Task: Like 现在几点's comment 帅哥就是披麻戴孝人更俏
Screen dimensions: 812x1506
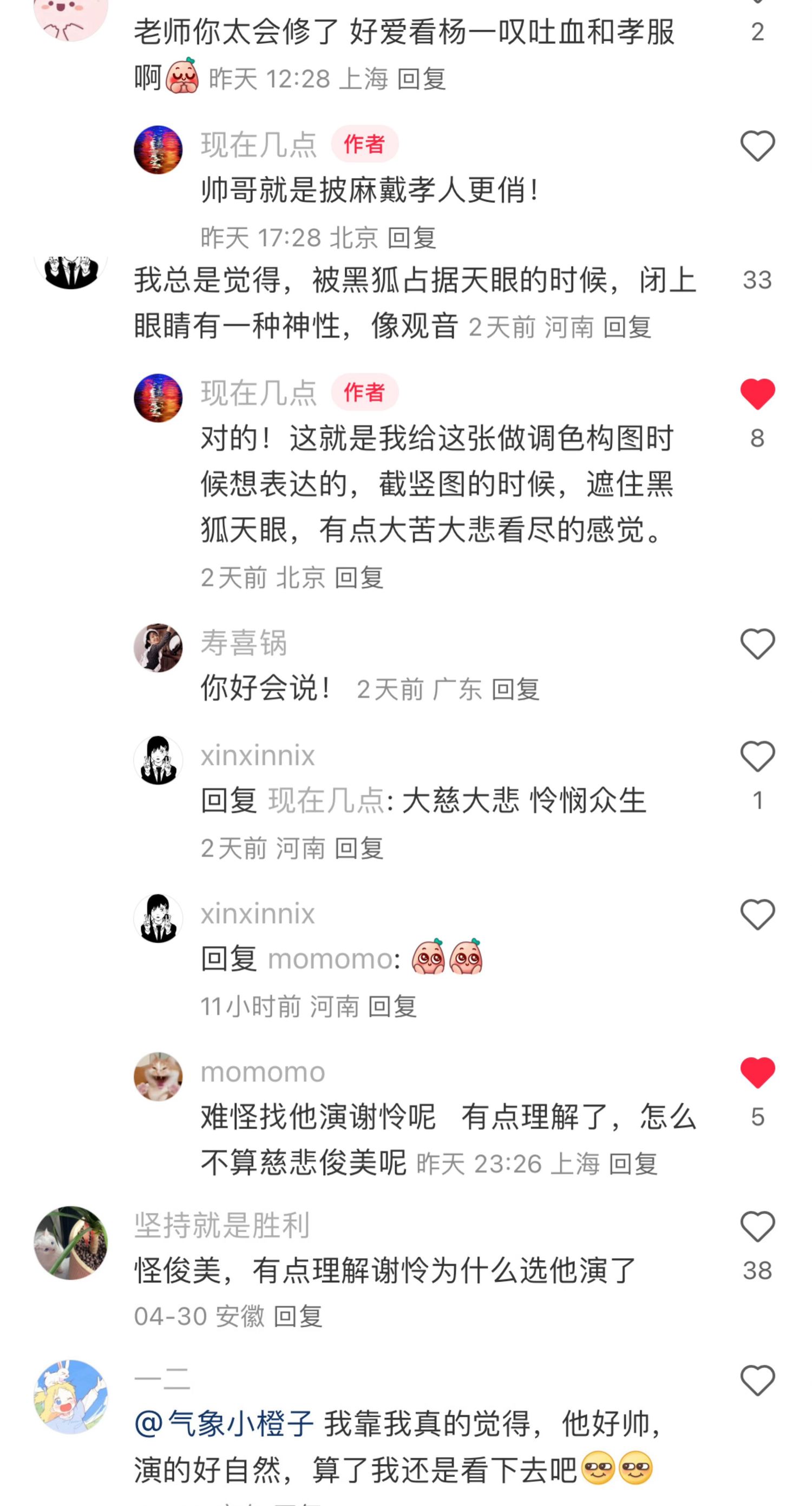Action: coord(757,146)
